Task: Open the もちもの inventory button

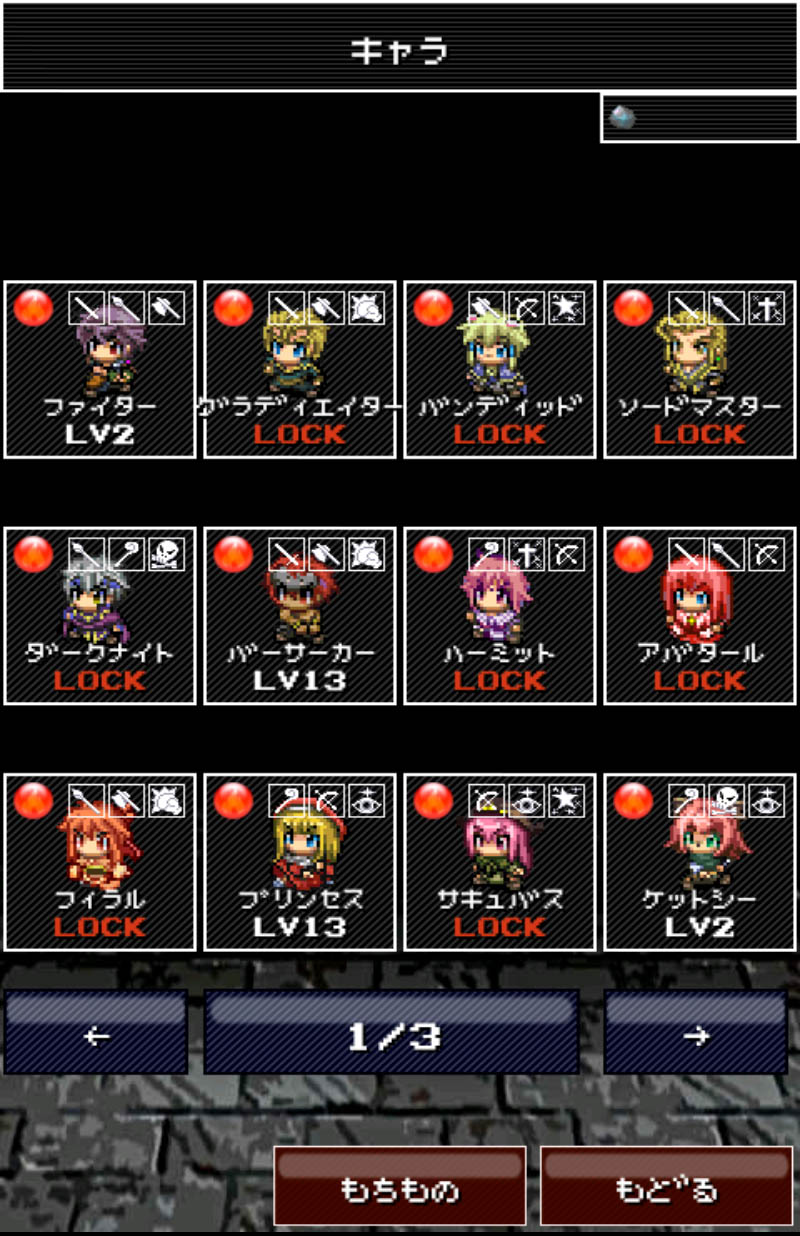Action: point(399,1187)
